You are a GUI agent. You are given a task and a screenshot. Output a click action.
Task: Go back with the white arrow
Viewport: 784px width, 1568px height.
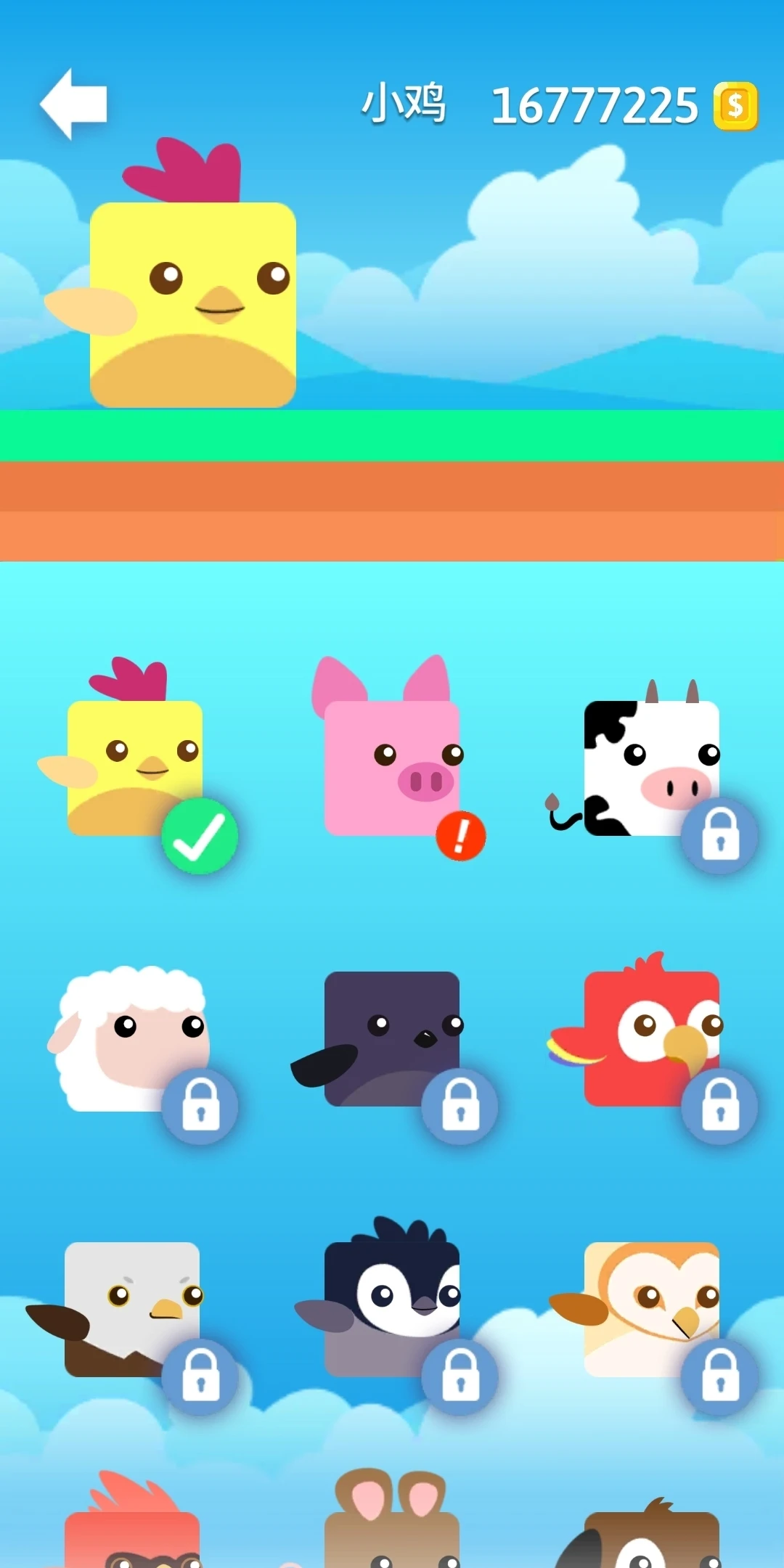[74, 104]
